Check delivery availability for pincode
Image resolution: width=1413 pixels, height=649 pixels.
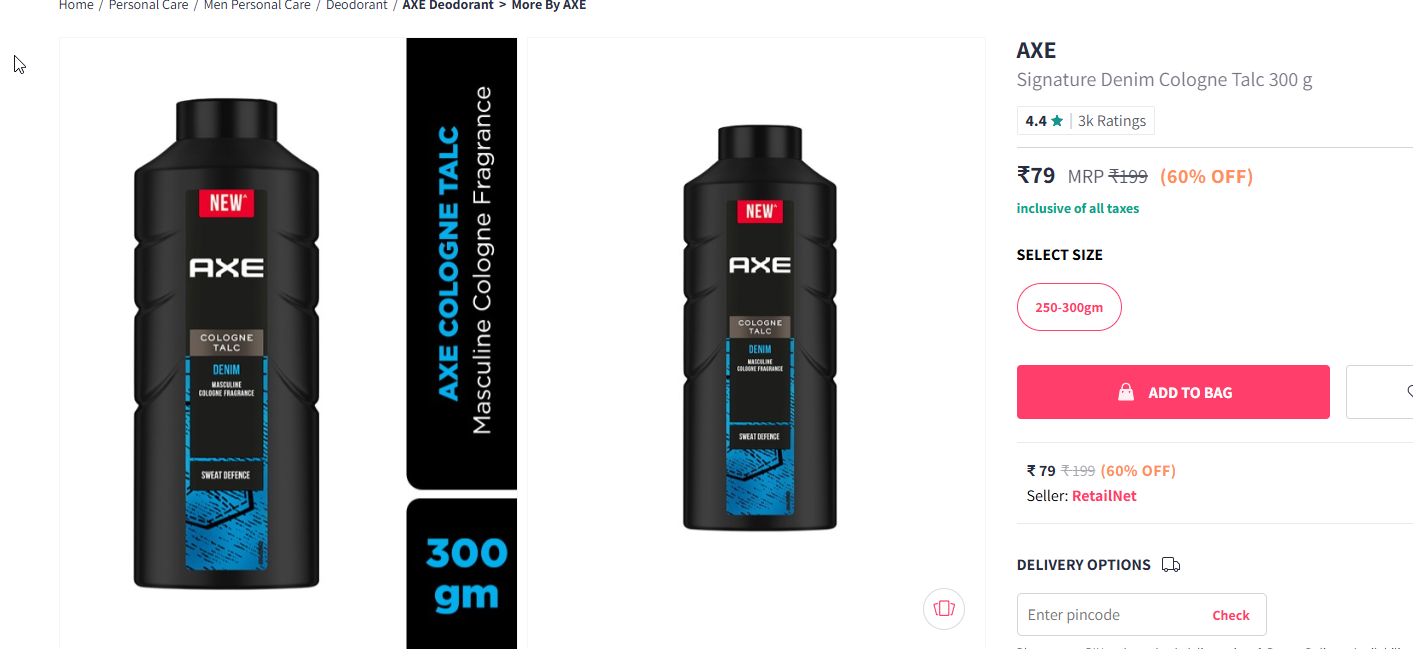point(1231,615)
